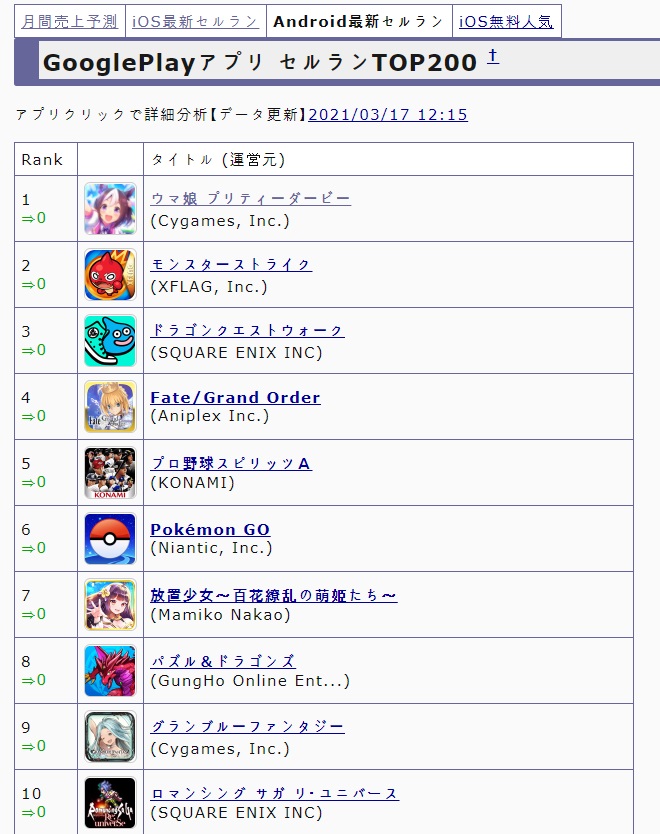
Task: Open the iOS無料人気 tab
Action: tap(506, 21)
